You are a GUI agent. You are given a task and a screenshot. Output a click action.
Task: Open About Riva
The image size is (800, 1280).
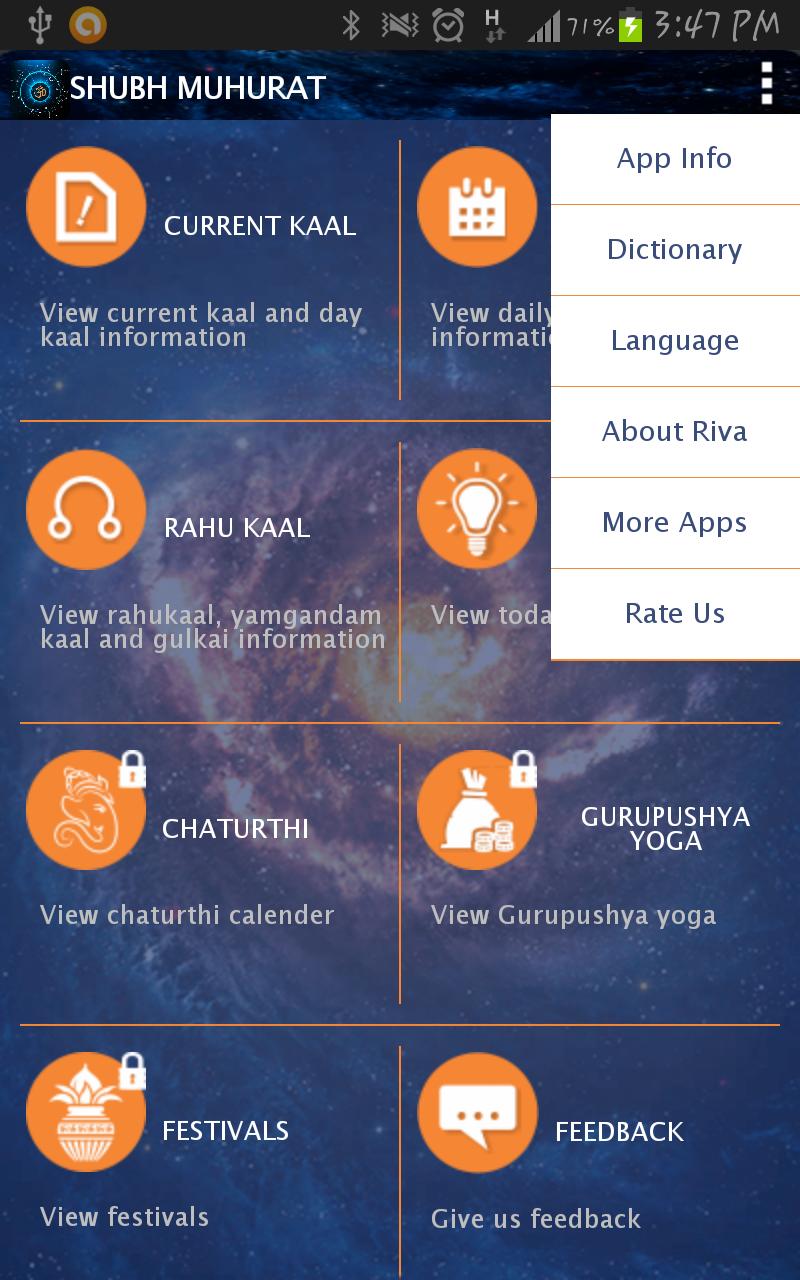675,432
